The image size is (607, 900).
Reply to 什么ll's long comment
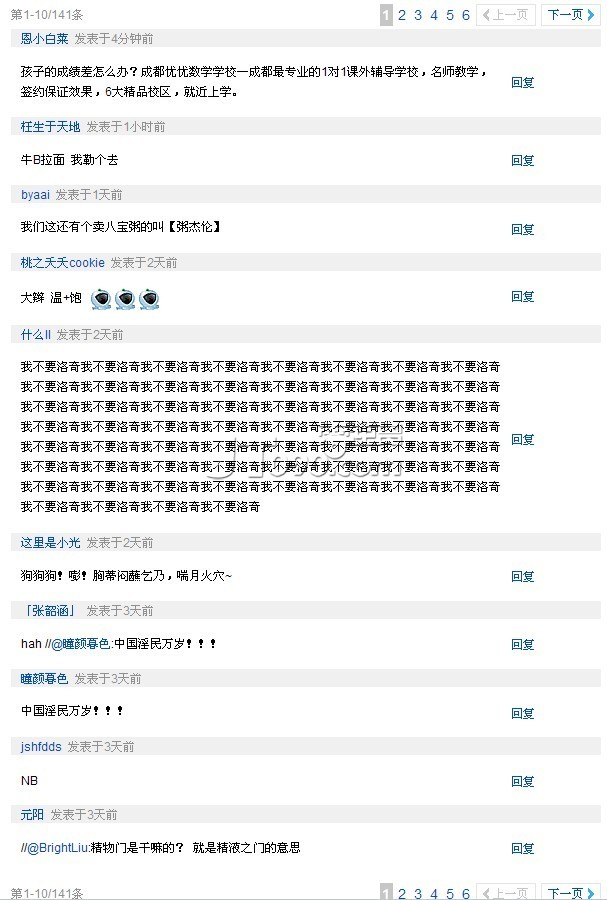pyautogui.click(x=522, y=439)
